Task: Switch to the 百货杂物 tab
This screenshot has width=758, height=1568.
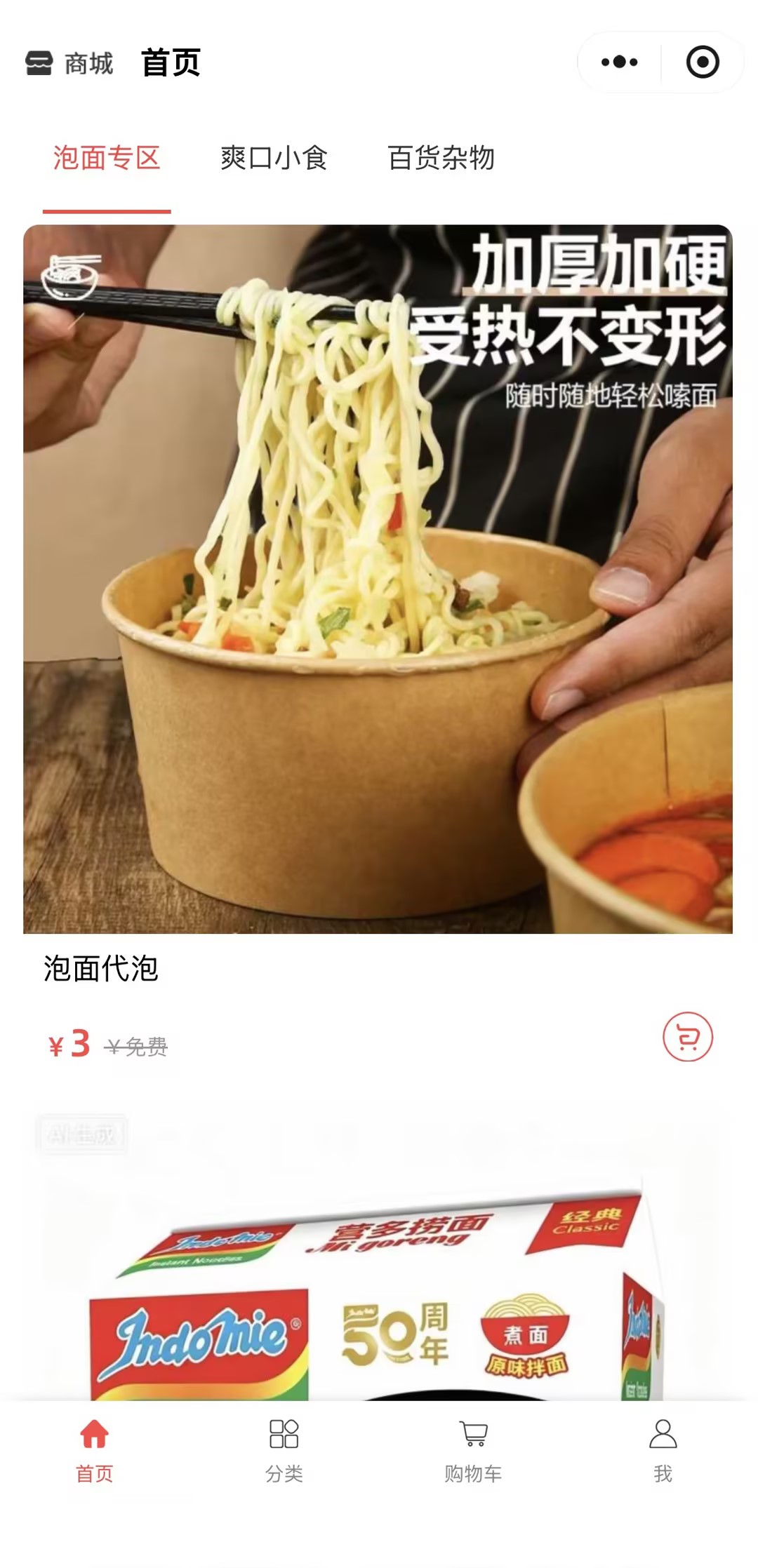Action: (x=441, y=158)
